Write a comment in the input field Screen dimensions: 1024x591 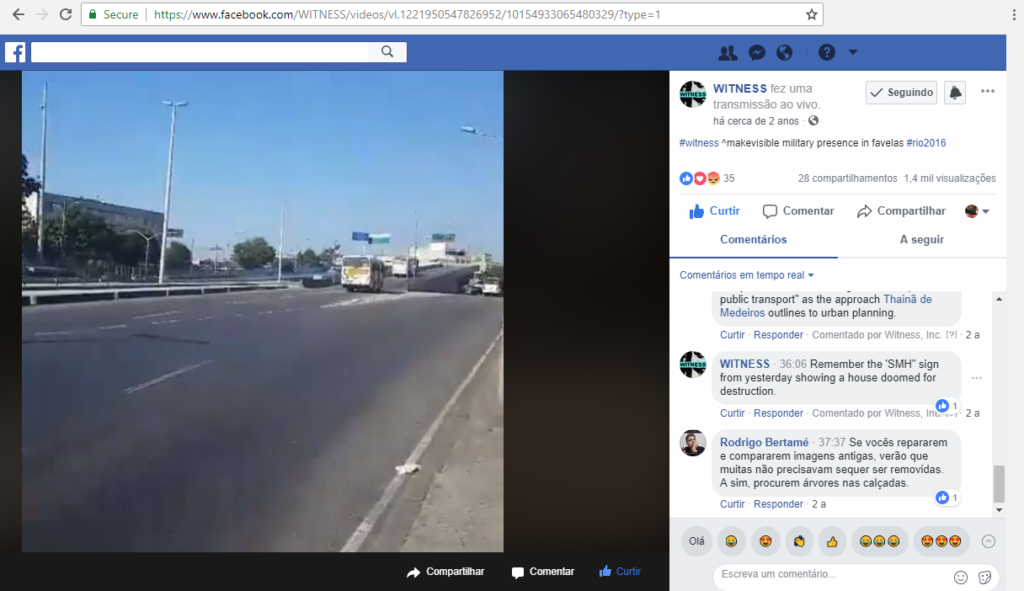pyautogui.click(x=830, y=575)
